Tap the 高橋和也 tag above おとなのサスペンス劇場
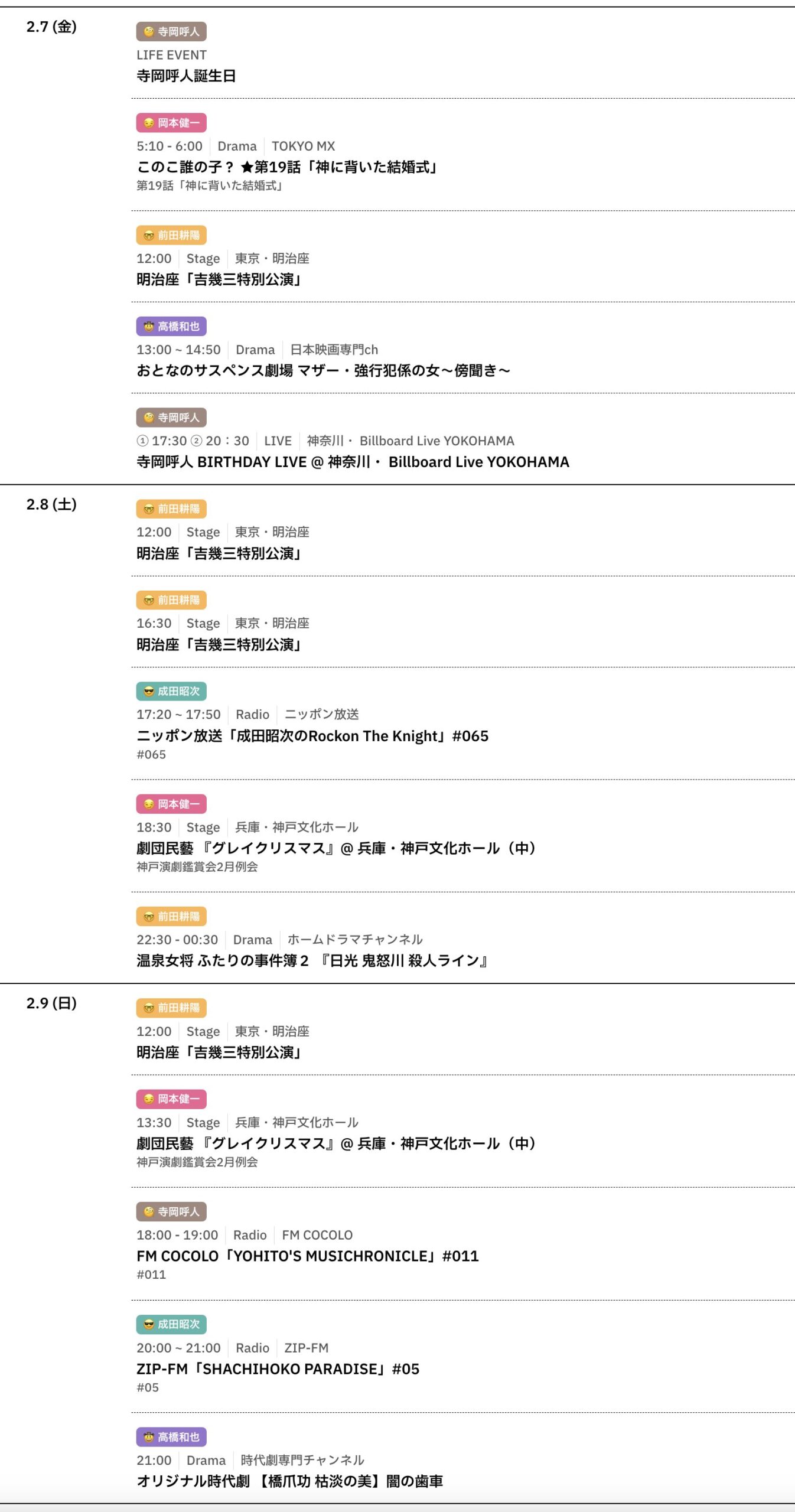This screenshot has width=795, height=1512. 171,326
